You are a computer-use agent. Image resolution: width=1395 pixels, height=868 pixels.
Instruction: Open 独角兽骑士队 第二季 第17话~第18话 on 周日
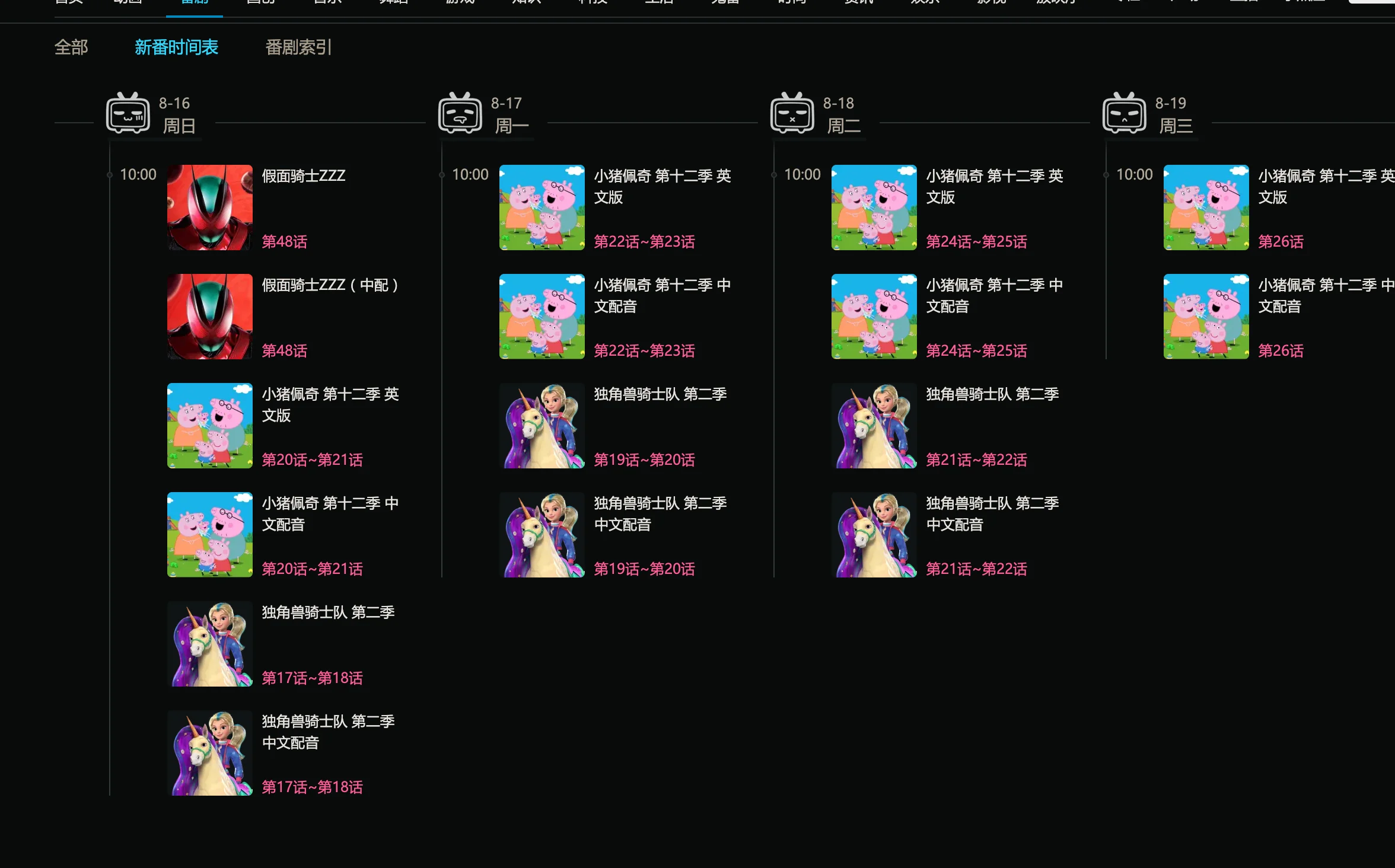pyautogui.click(x=328, y=612)
